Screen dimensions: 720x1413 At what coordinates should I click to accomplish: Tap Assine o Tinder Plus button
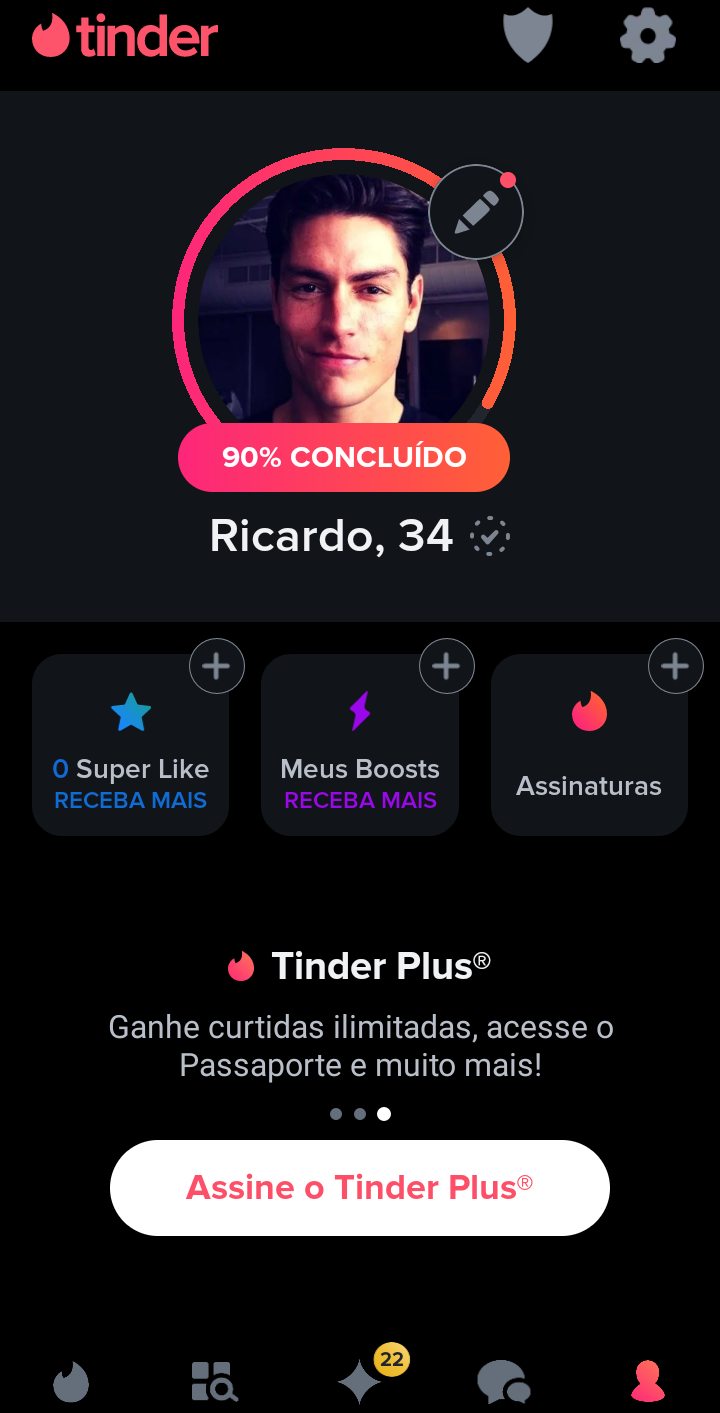click(360, 1188)
